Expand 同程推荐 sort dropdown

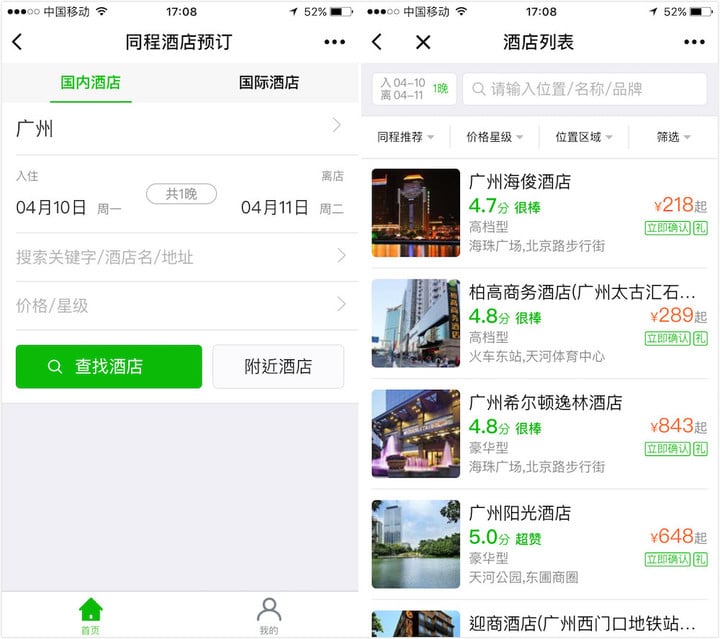pyautogui.click(x=405, y=137)
